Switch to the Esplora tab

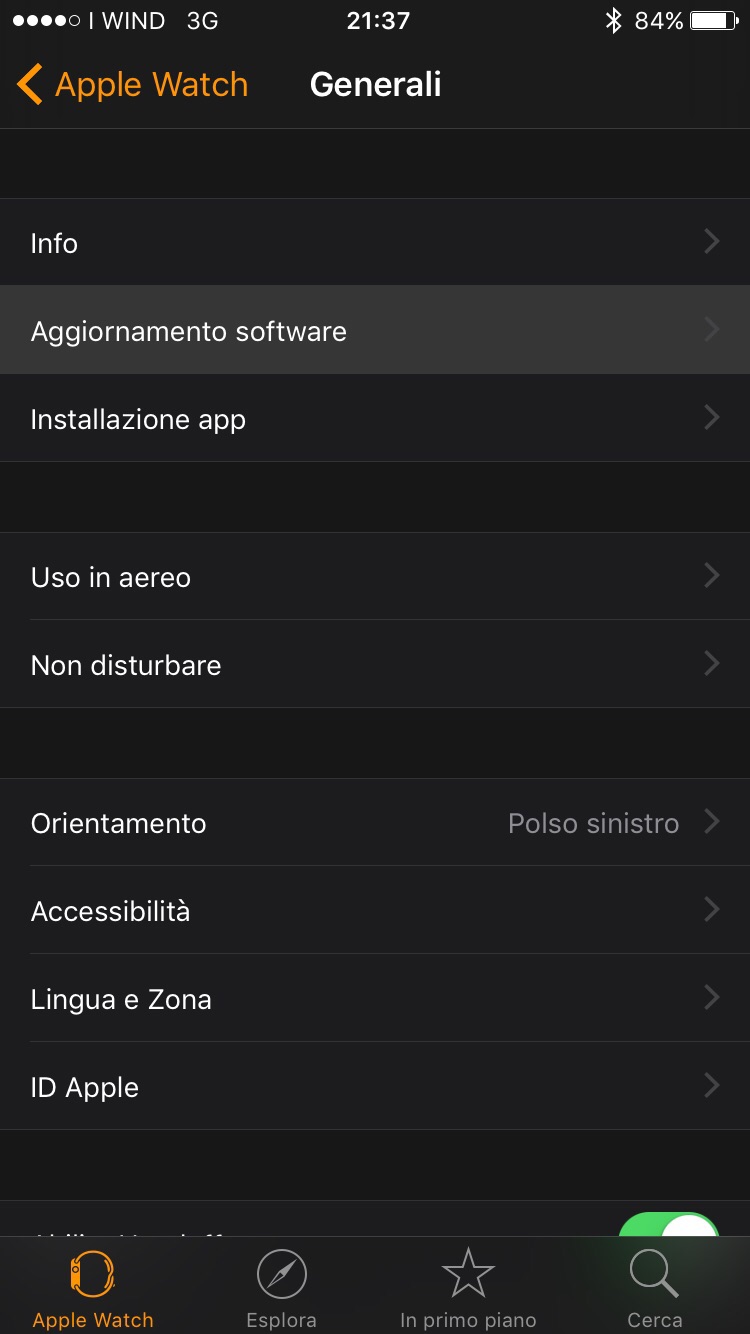coord(281,1288)
